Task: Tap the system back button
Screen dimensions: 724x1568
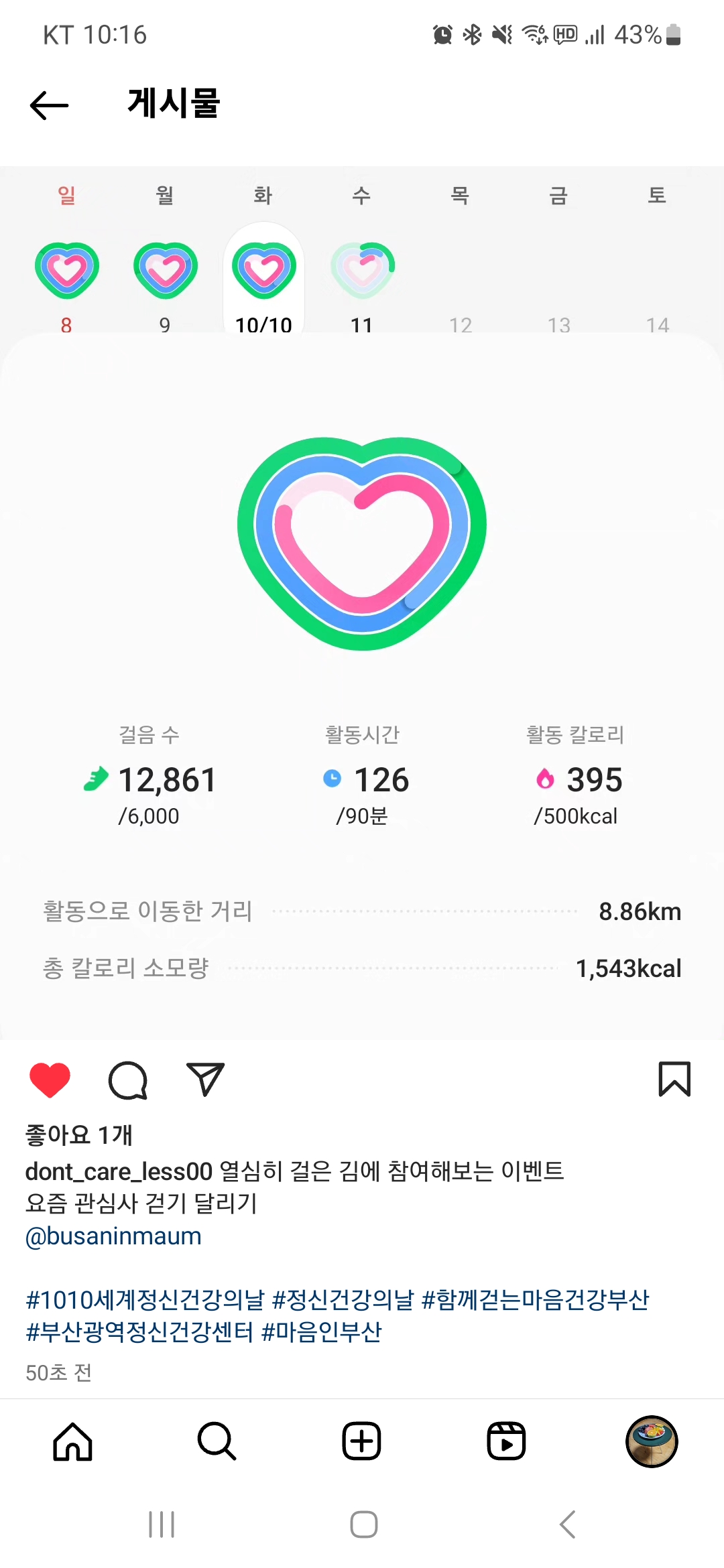Action: coord(567,1524)
